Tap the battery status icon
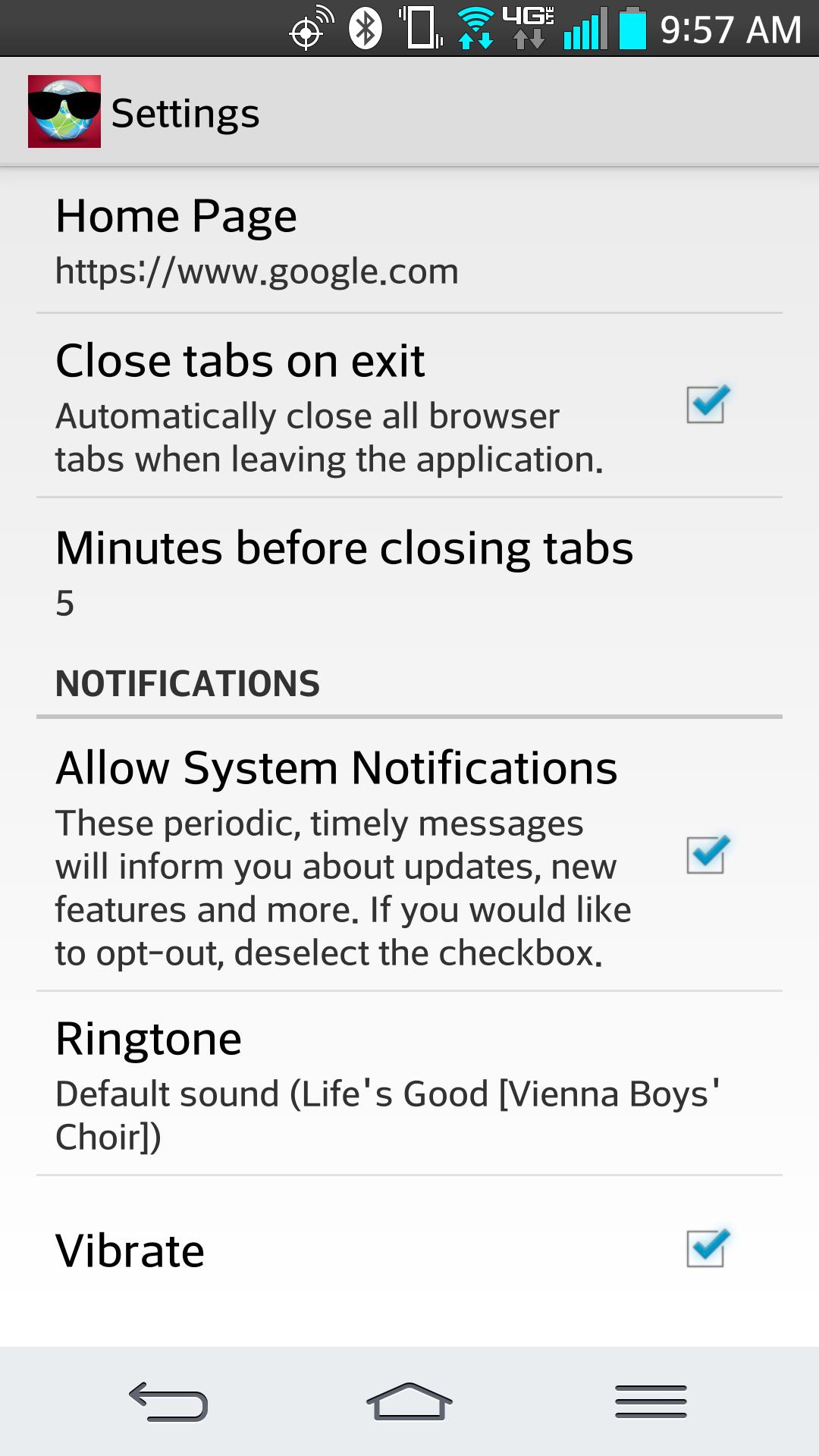Image resolution: width=819 pixels, height=1456 pixels. click(630, 27)
